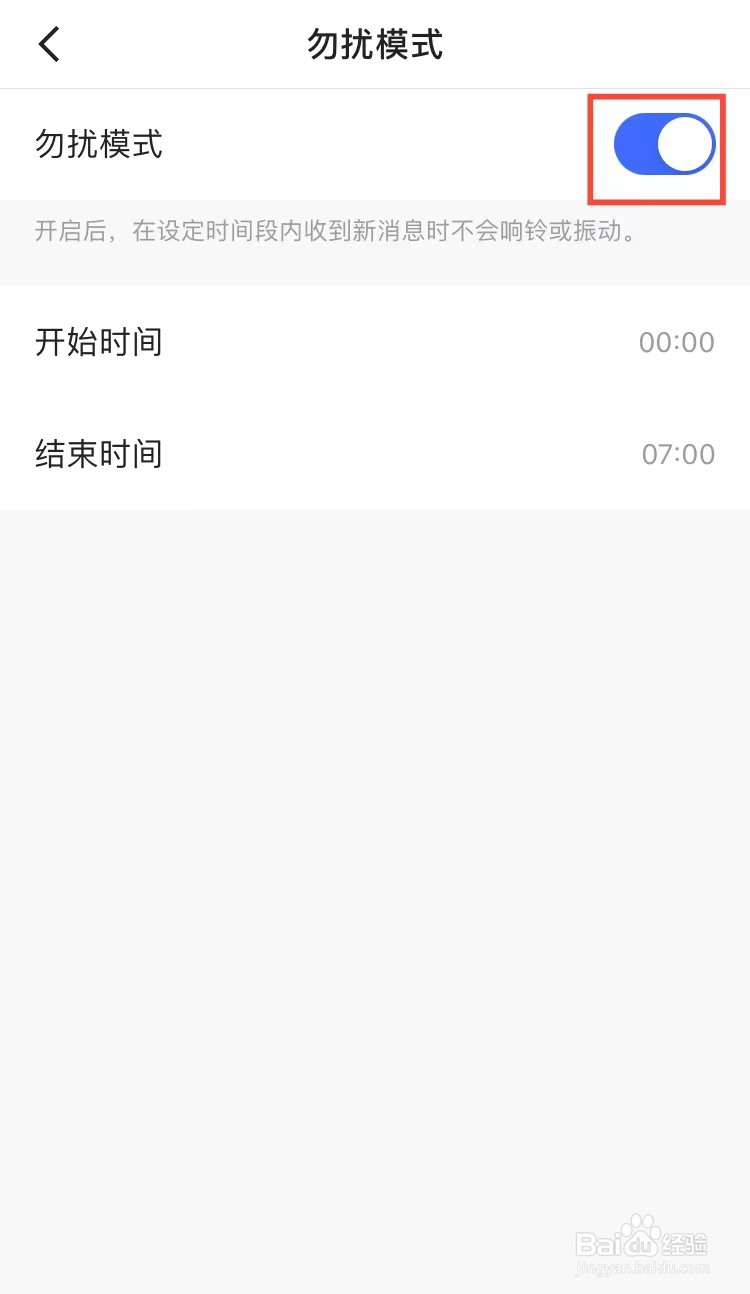Tap the left-pointing chevron in header
Screen dimensions: 750x1294
(x=48, y=44)
